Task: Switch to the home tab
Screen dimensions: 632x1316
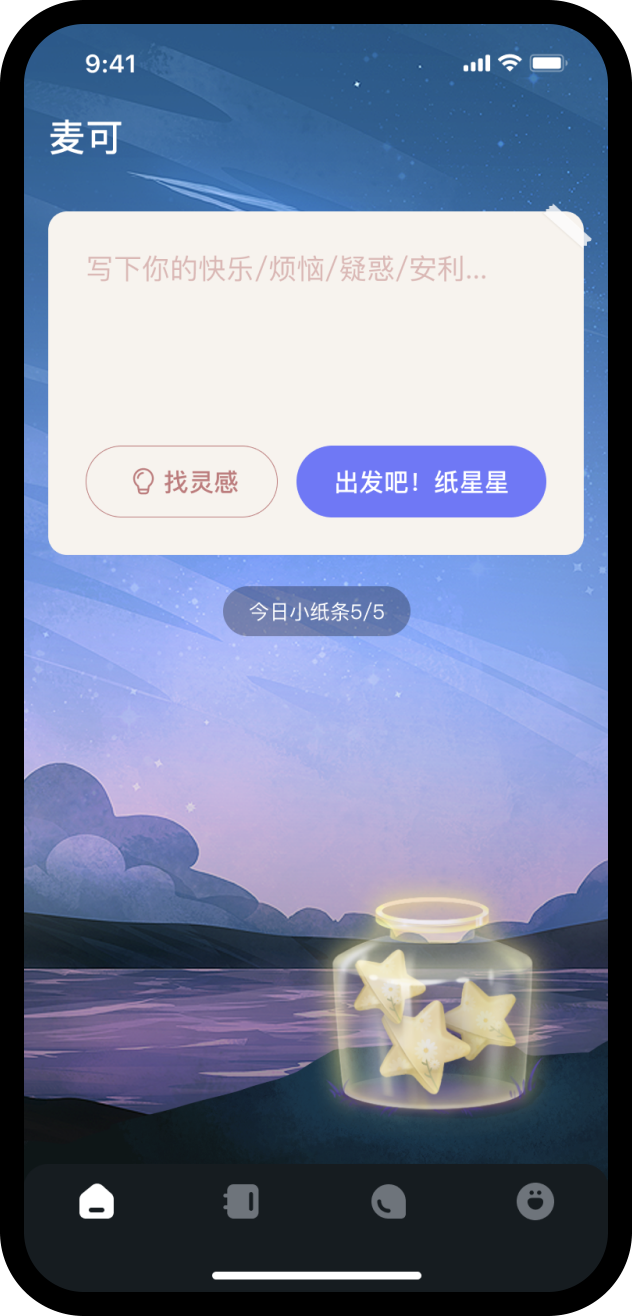Action: coord(97,1201)
